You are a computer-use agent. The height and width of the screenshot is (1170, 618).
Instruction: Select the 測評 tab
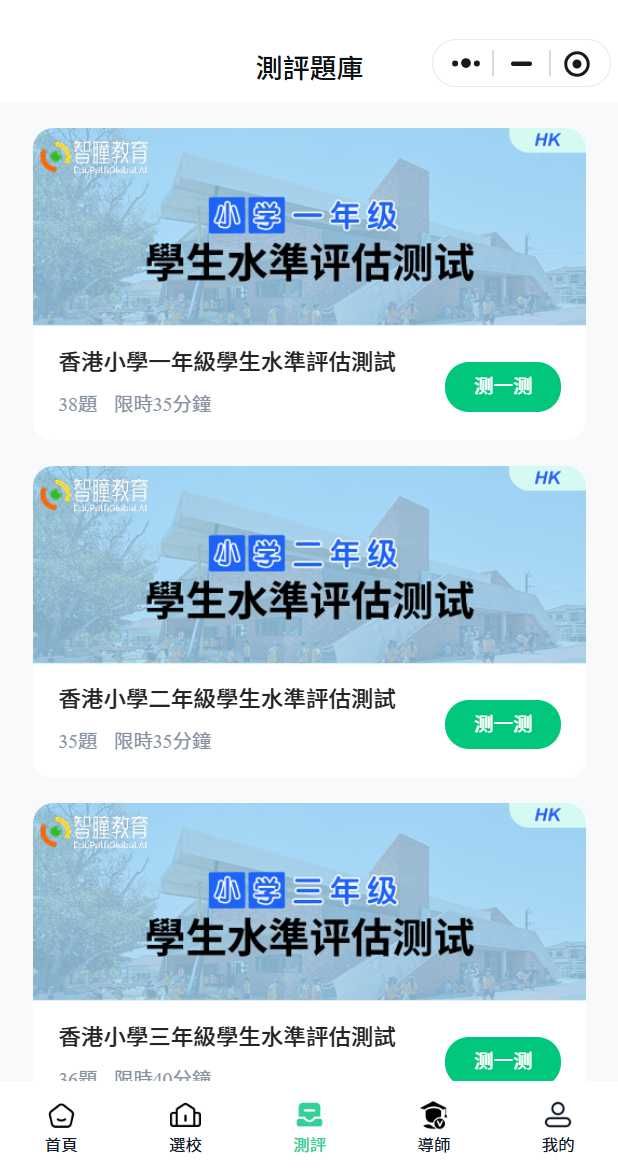(309, 1127)
